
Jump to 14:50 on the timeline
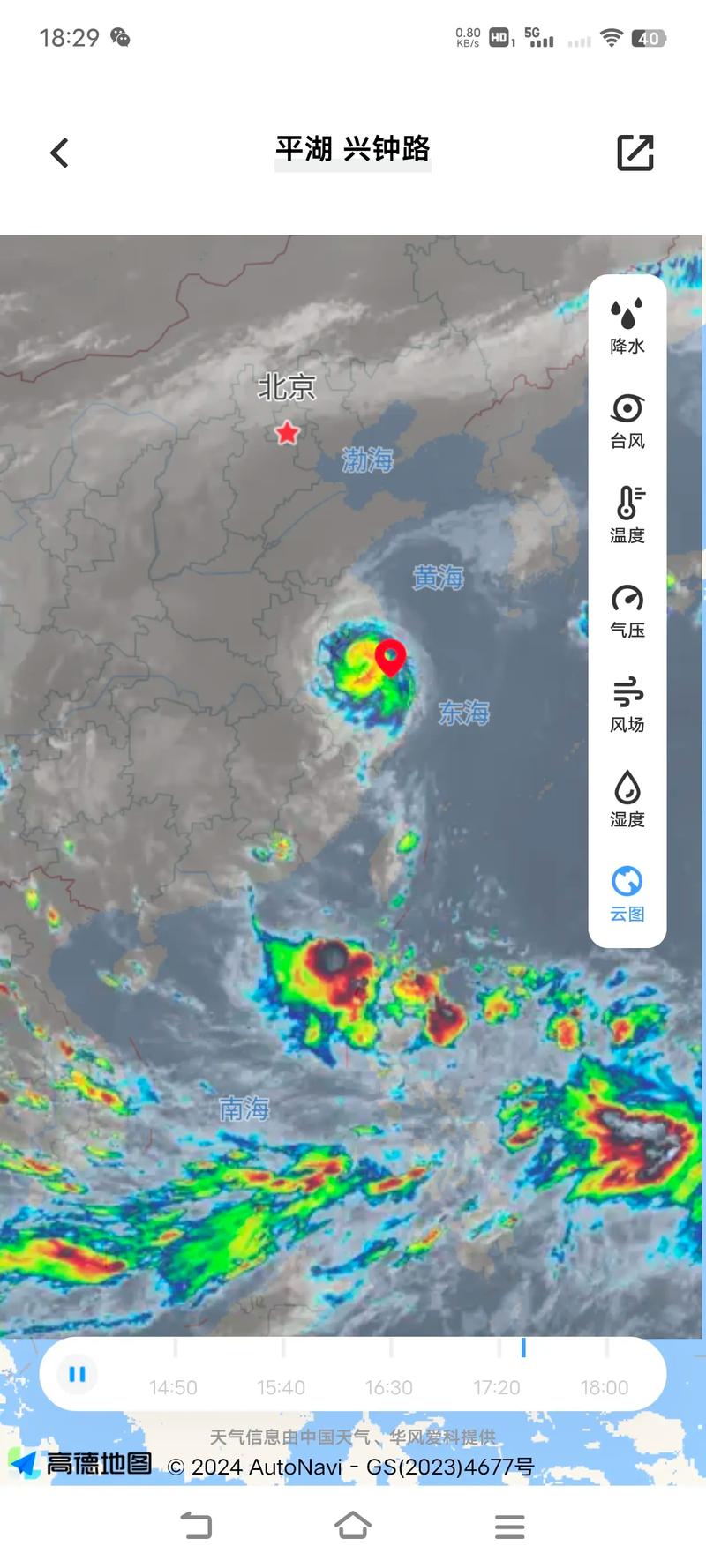174,1386
